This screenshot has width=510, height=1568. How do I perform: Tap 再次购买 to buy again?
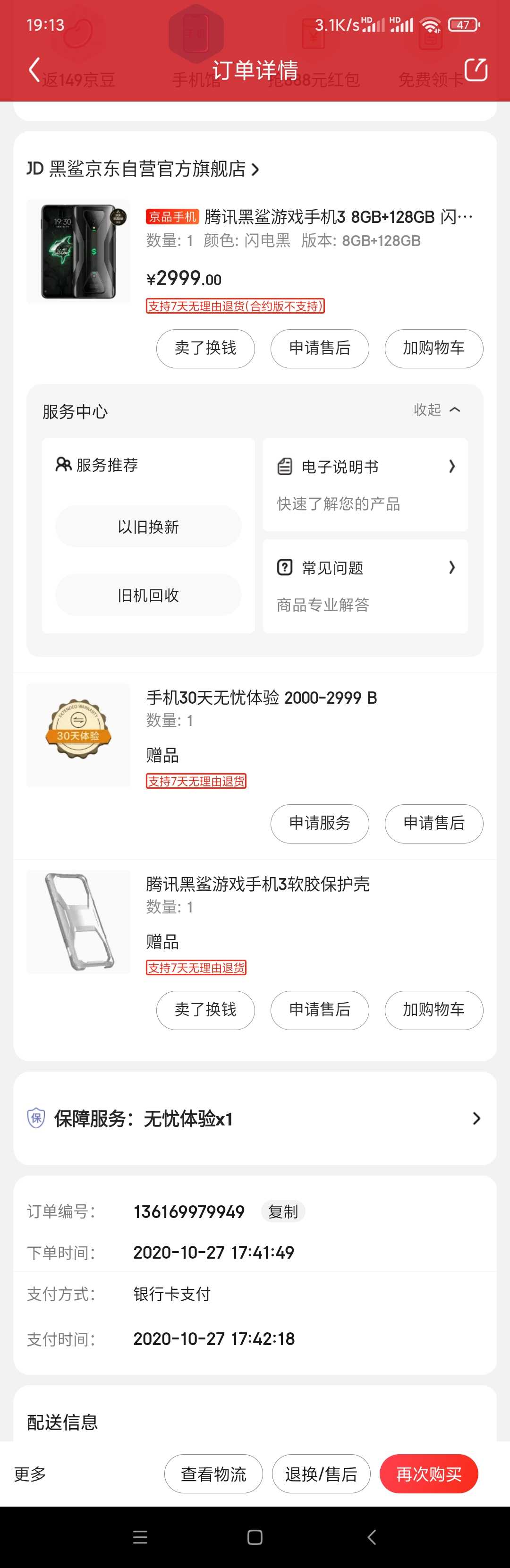click(428, 1474)
